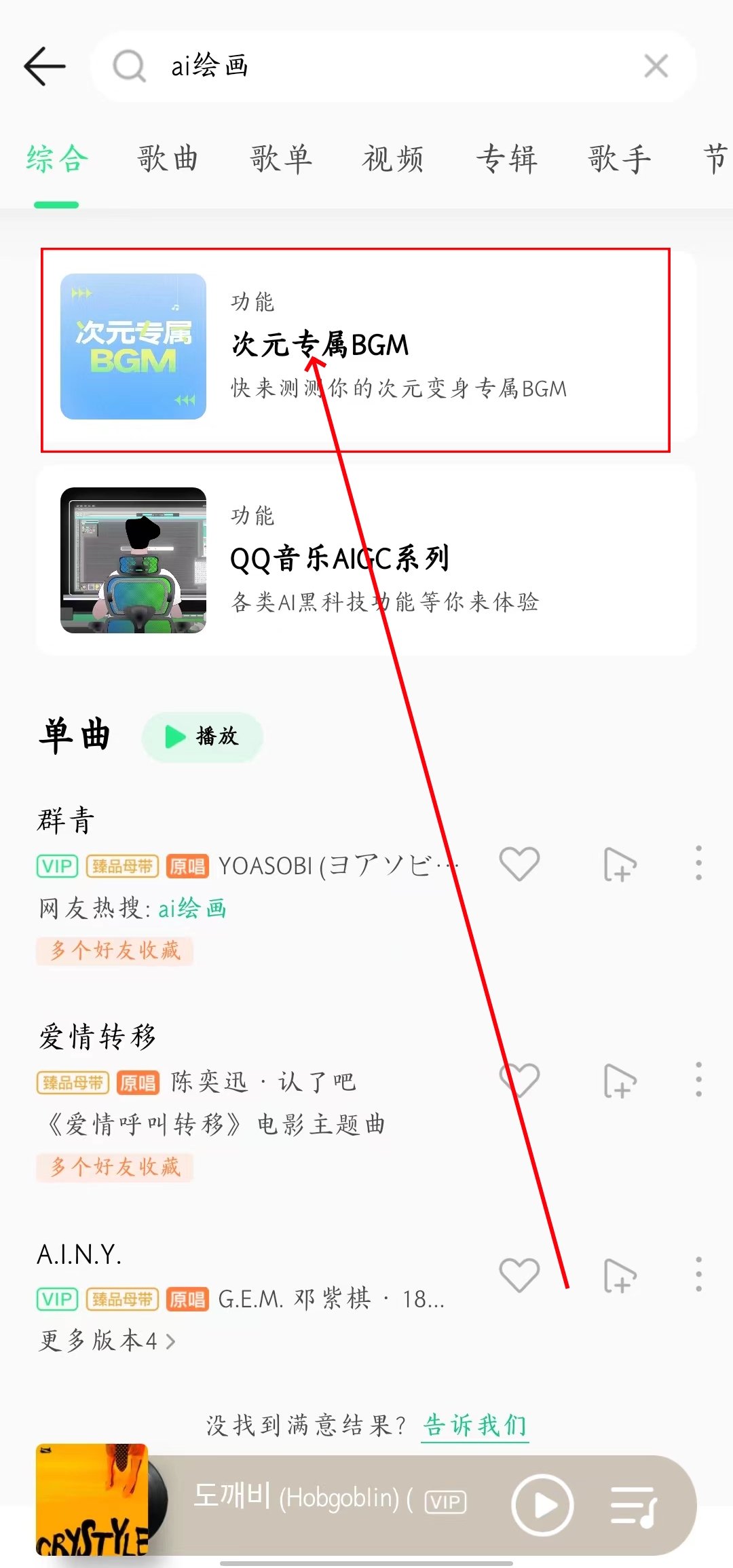The height and width of the screenshot is (1568, 733).
Task: Switch to the 歌曲 tab
Action: (x=168, y=160)
